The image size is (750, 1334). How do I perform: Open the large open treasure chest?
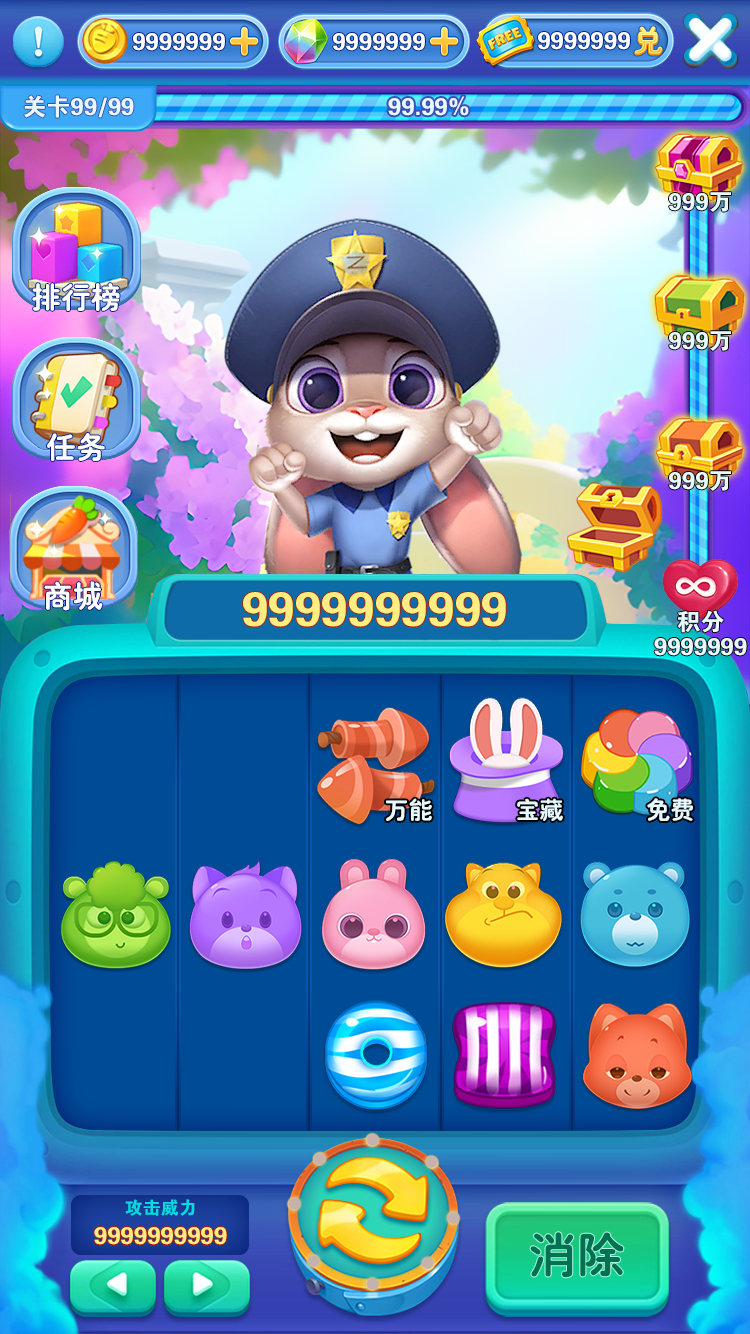click(613, 525)
